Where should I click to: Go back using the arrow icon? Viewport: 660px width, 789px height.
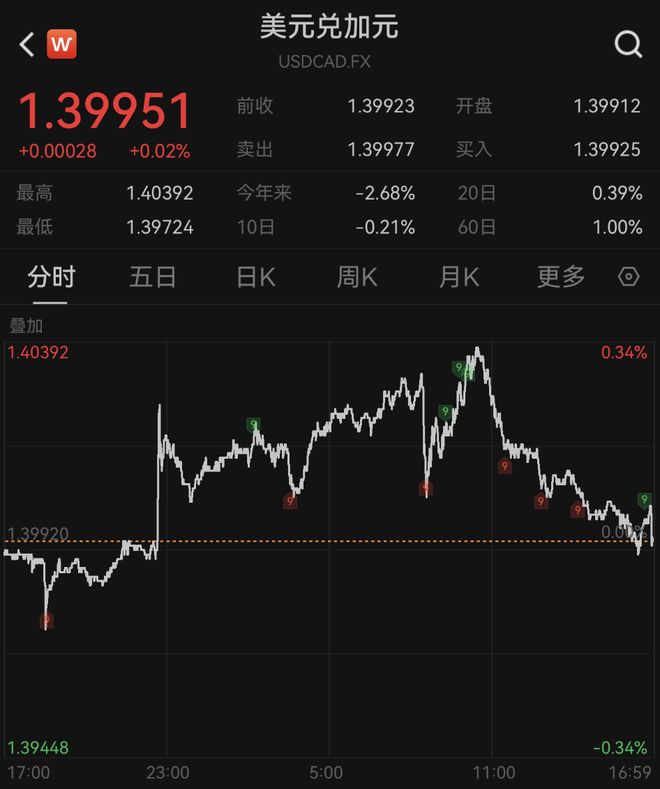(x=27, y=44)
